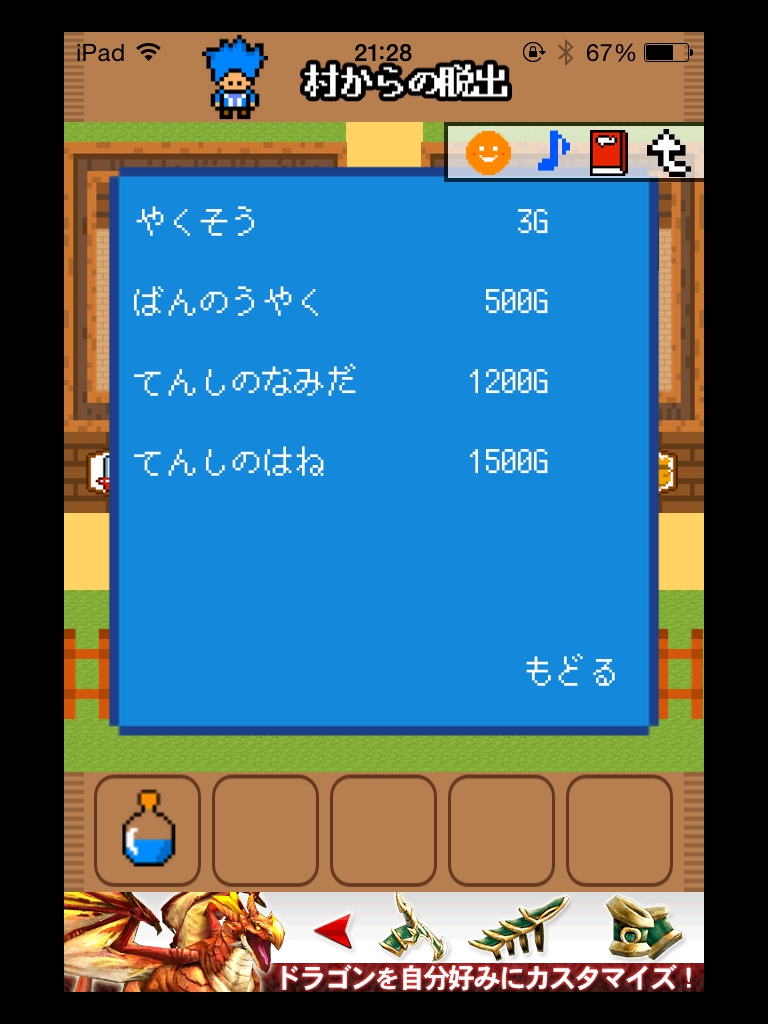The height and width of the screenshot is (1024, 768).
Task: Toggle the blue music note sound icon
Action: point(551,153)
